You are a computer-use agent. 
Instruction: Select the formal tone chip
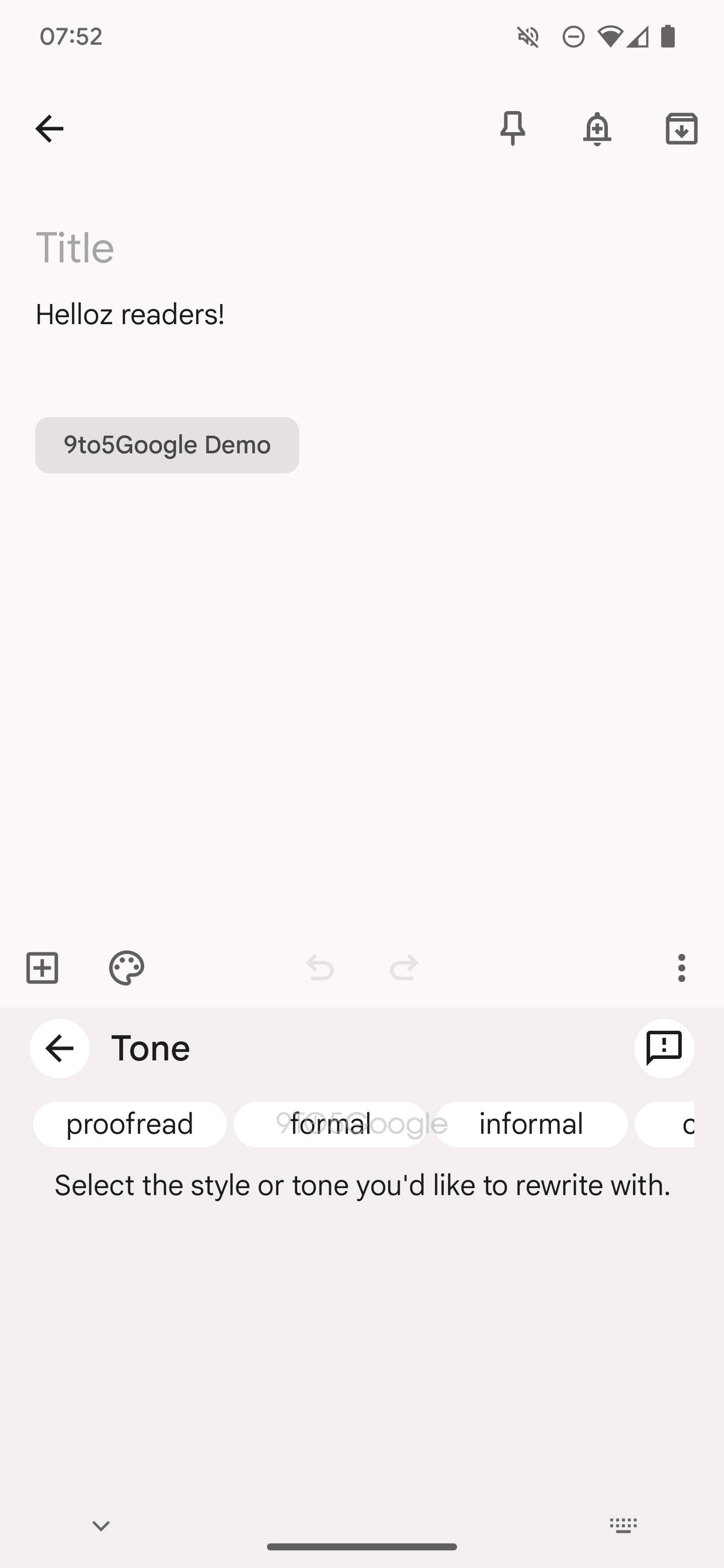pyautogui.click(x=329, y=1124)
